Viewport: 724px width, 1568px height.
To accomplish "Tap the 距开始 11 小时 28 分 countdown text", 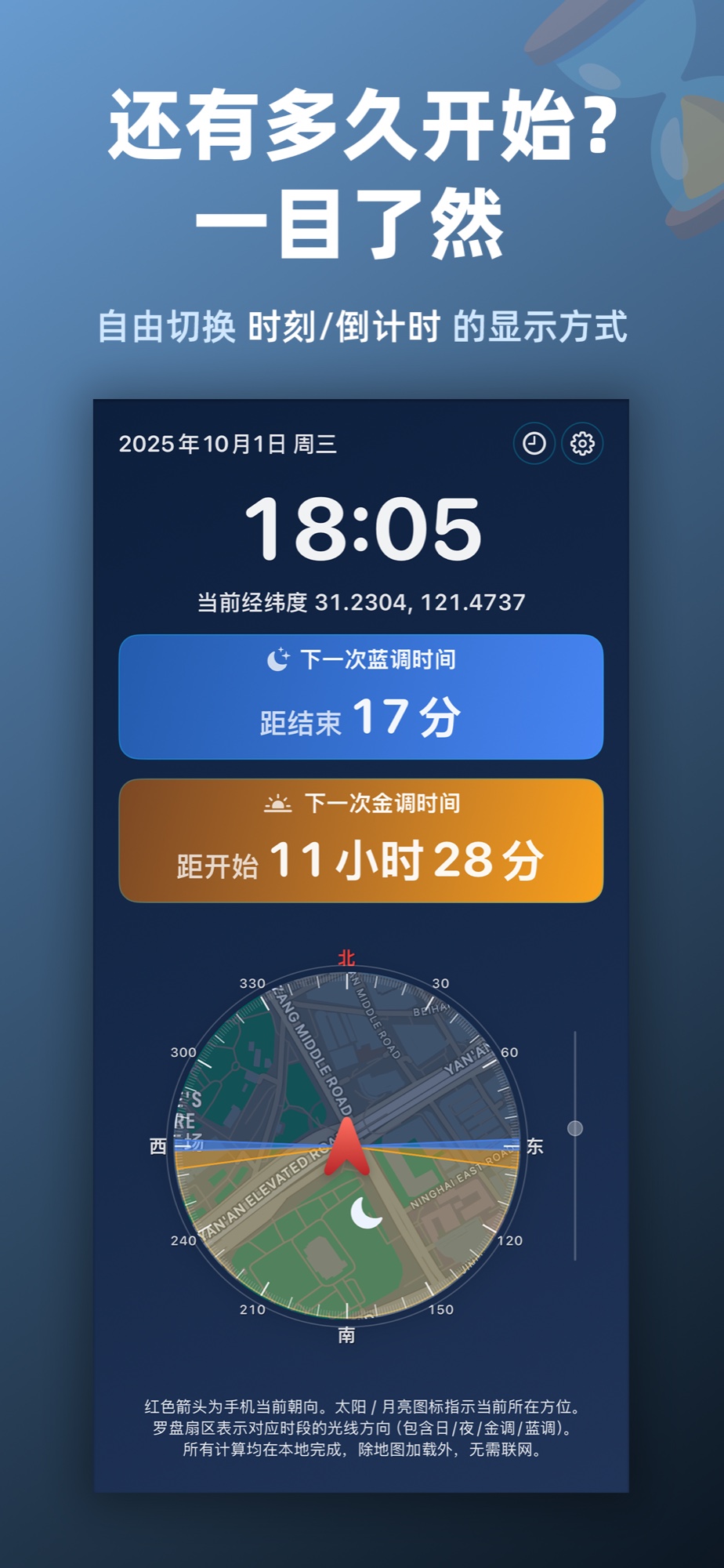I will (362, 862).
